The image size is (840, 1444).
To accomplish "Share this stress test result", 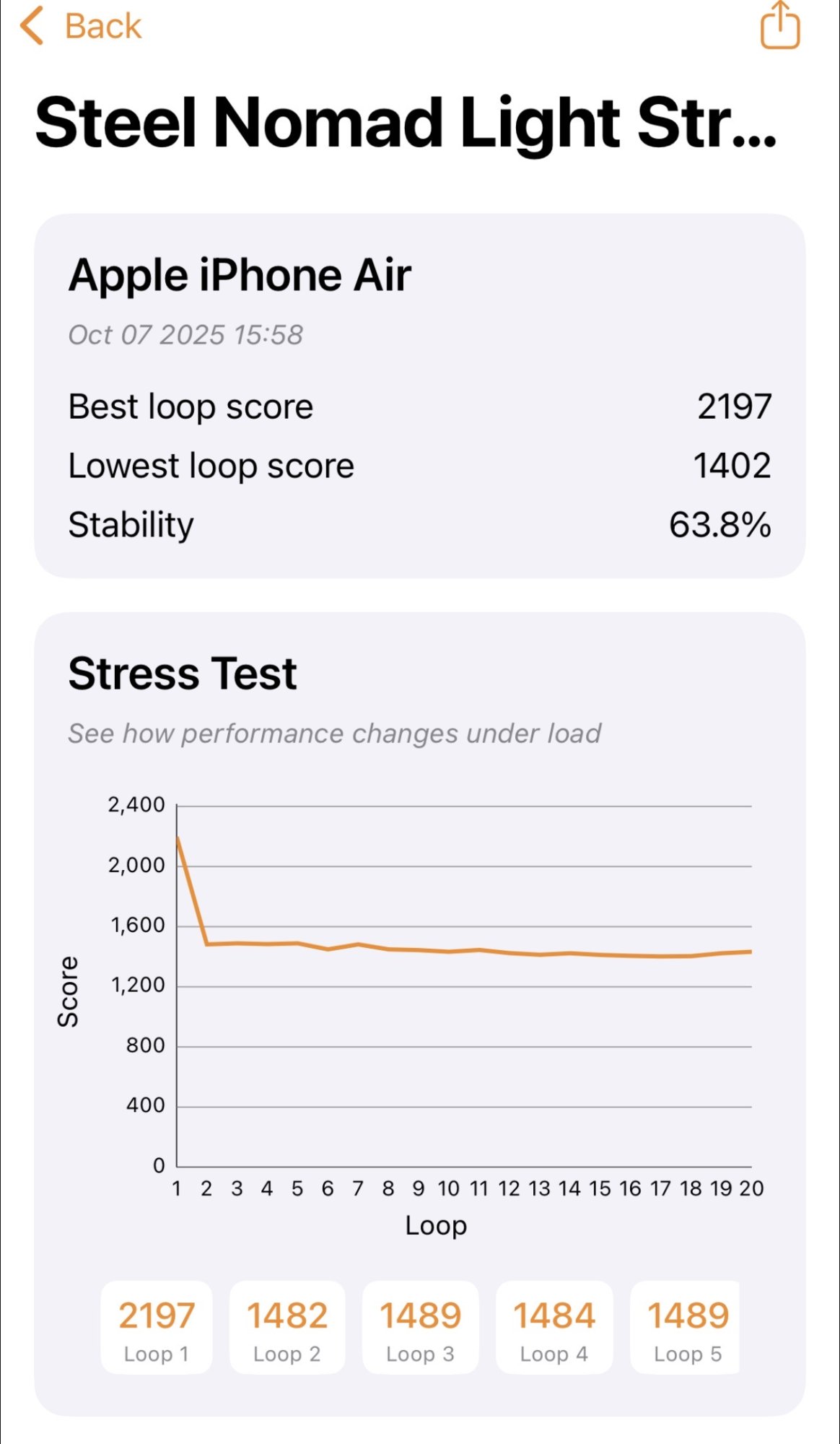I will point(780,25).
